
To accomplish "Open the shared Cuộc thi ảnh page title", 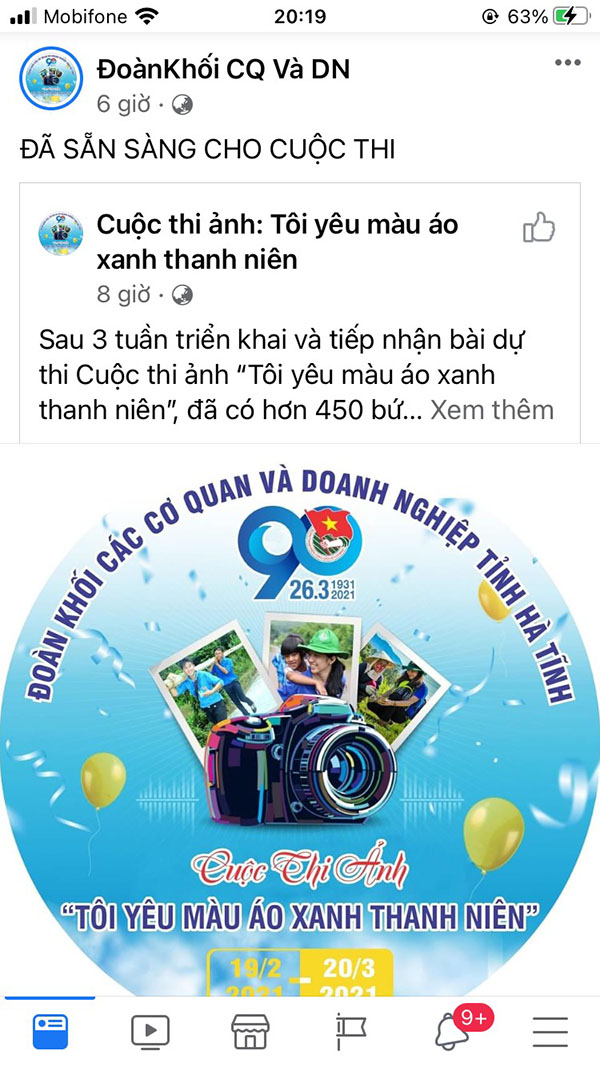I will pyautogui.click(x=277, y=241).
